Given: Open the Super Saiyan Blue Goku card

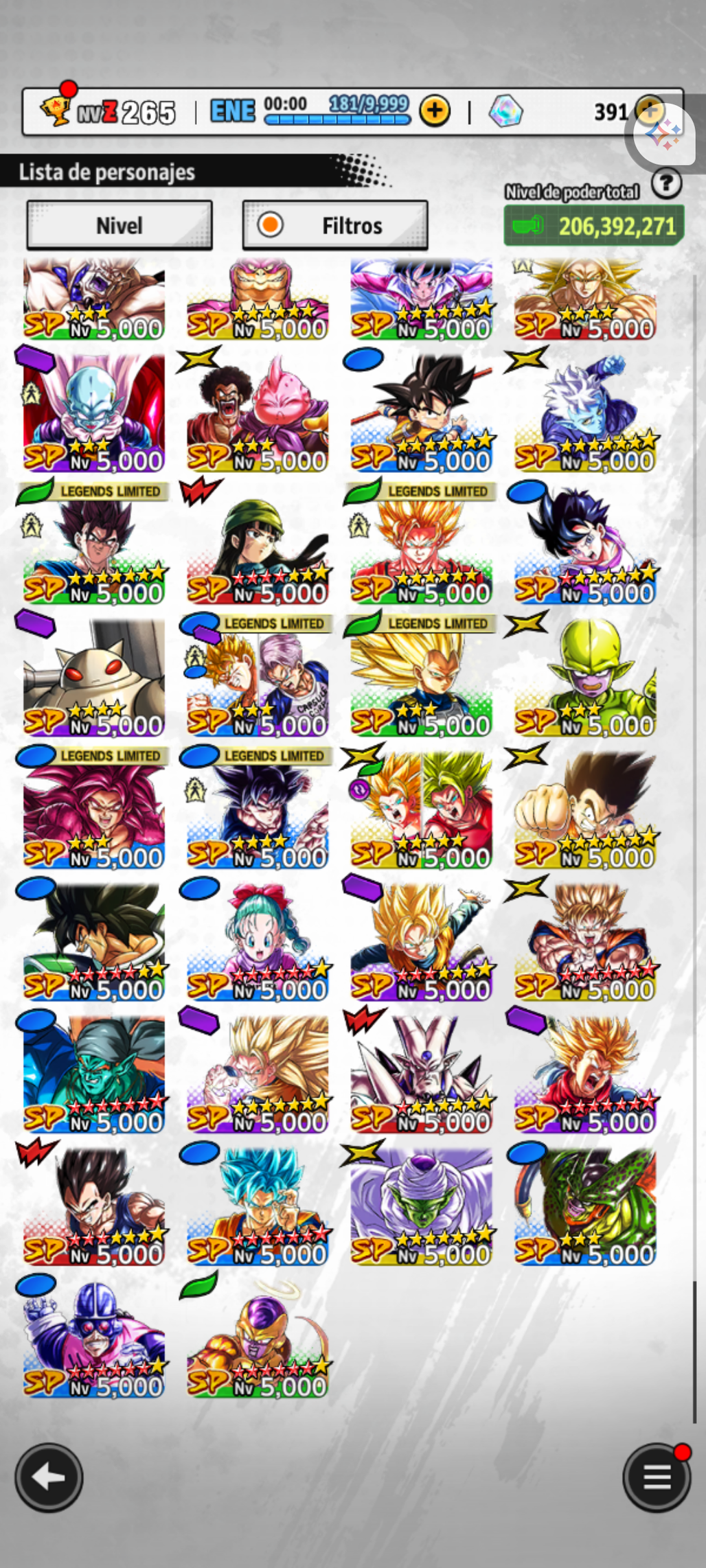Looking at the screenshot, I should [x=257, y=1206].
